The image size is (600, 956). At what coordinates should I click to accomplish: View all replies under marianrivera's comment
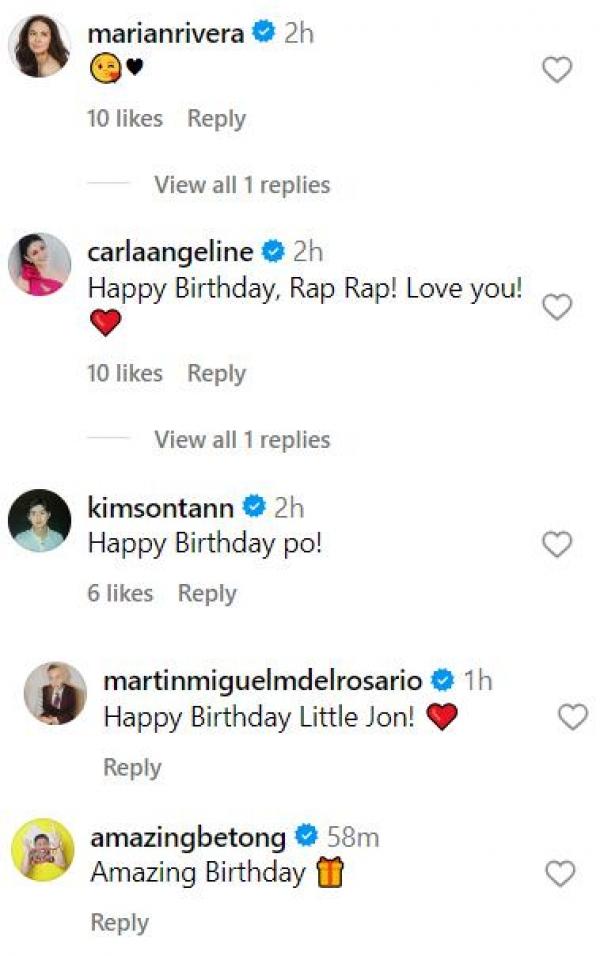pyautogui.click(x=241, y=185)
